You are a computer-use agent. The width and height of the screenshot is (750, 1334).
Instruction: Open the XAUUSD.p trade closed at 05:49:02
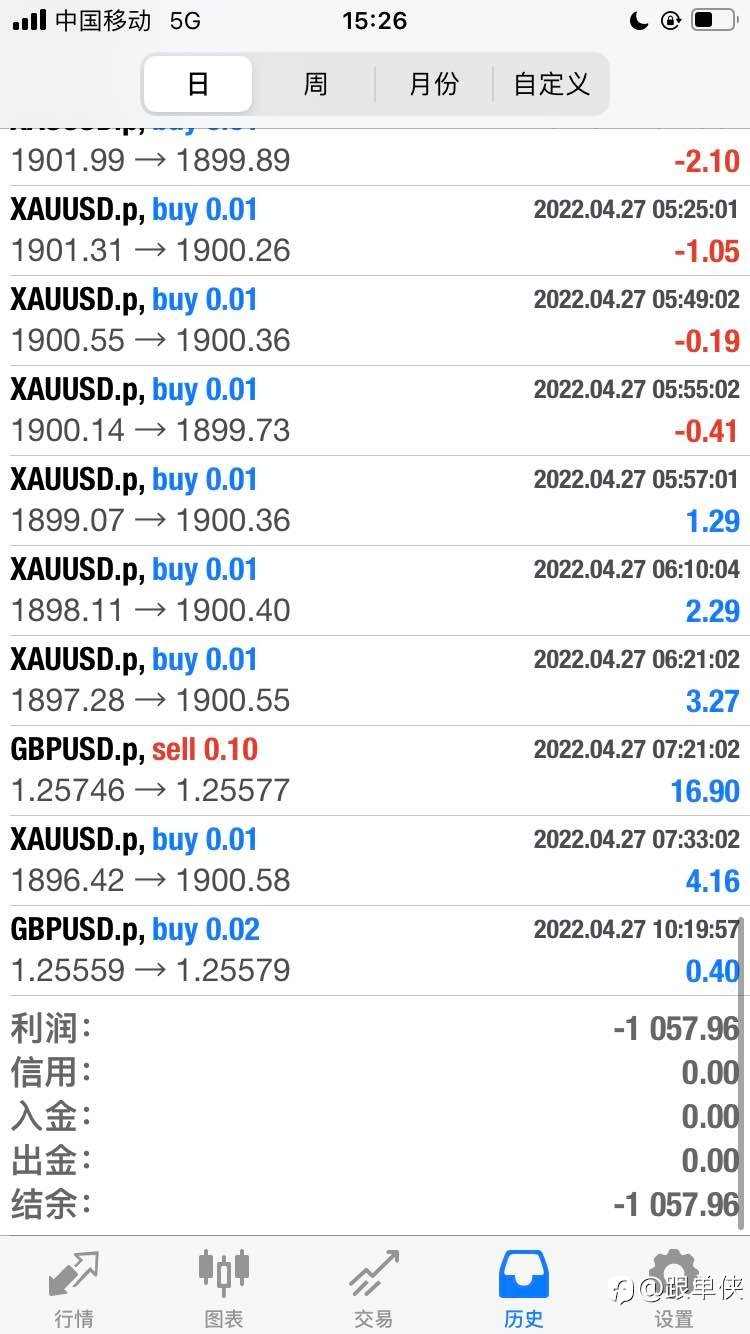375,321
